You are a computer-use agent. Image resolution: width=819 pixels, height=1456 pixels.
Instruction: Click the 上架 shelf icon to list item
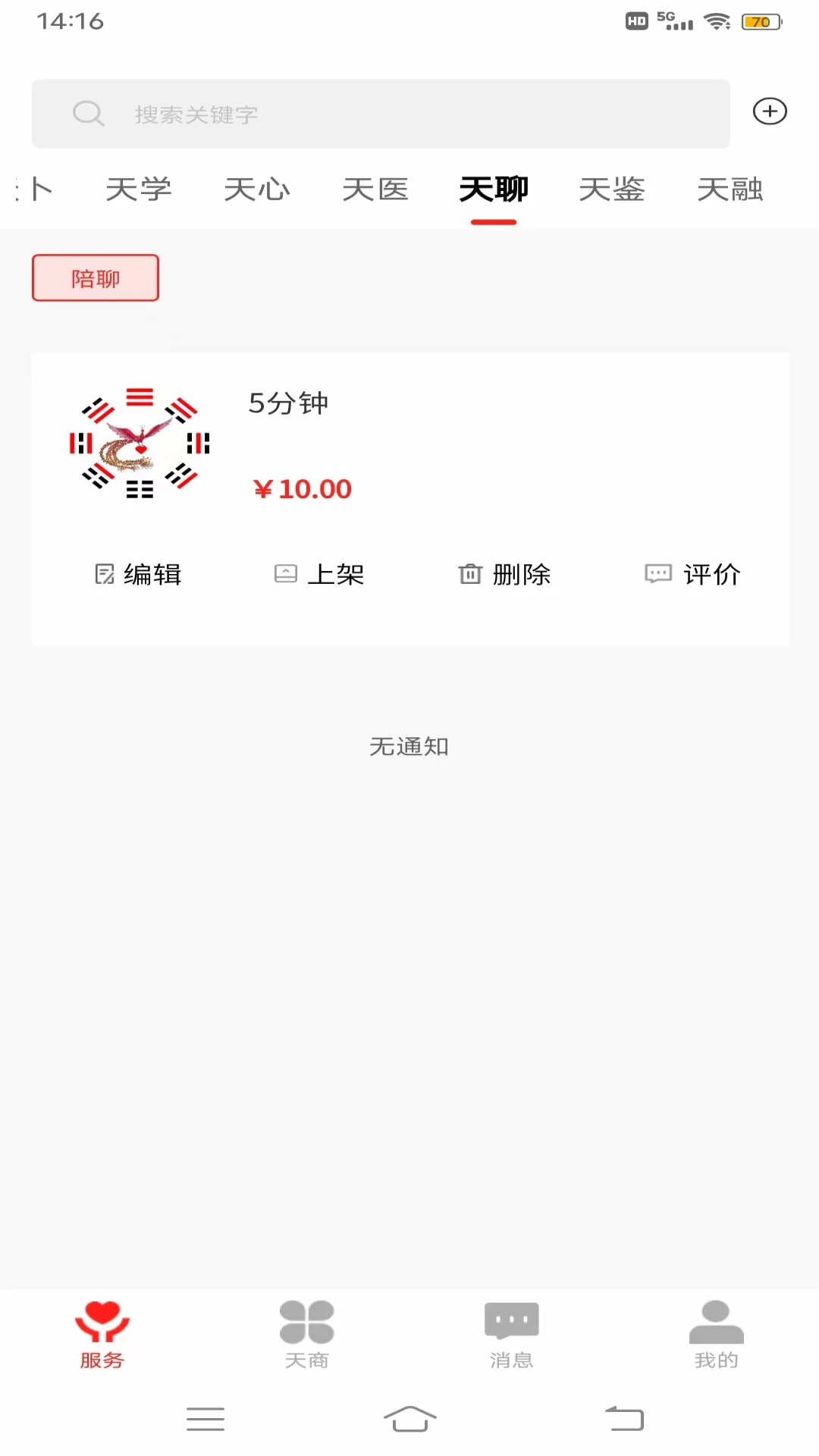point(286,574)
